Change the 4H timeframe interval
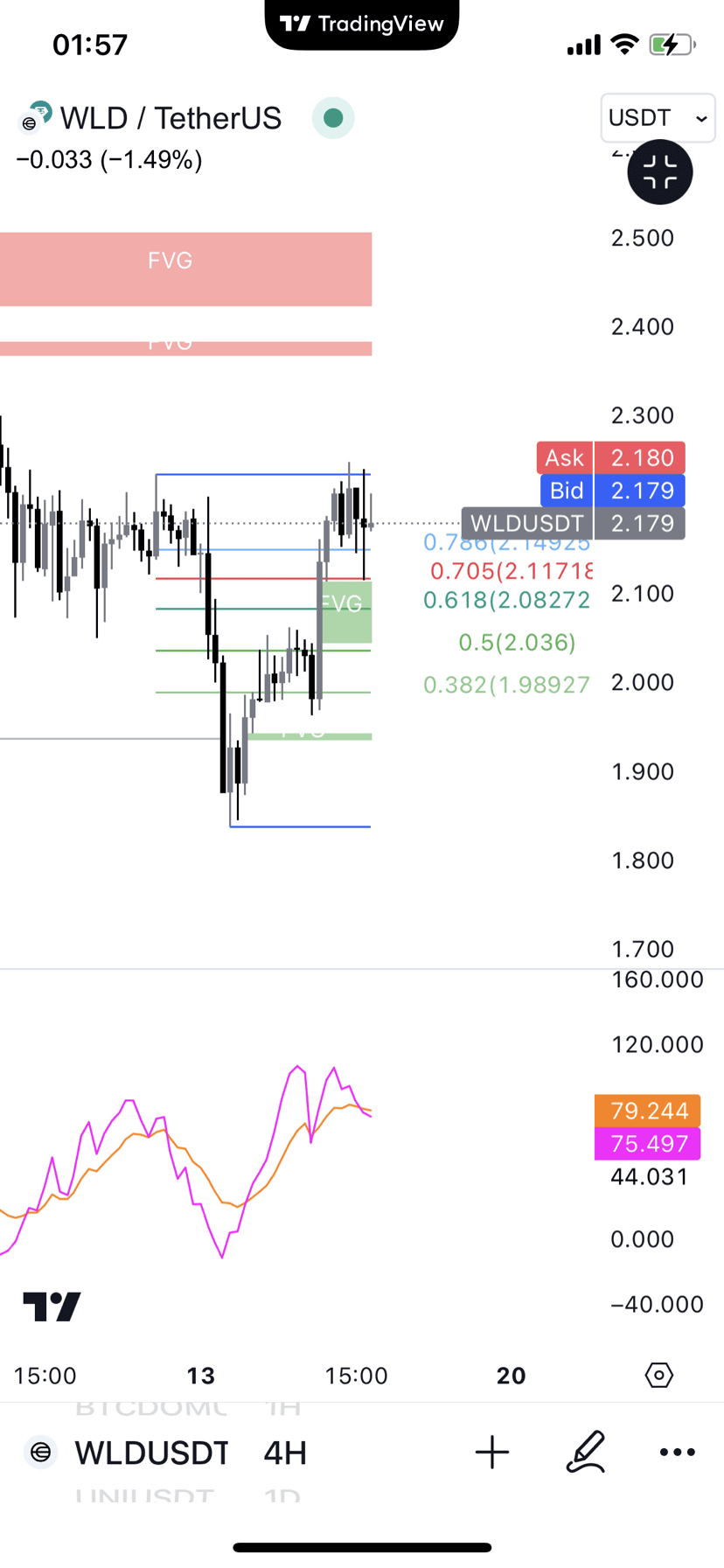The image size is (724, 1568). [285, 1453]
